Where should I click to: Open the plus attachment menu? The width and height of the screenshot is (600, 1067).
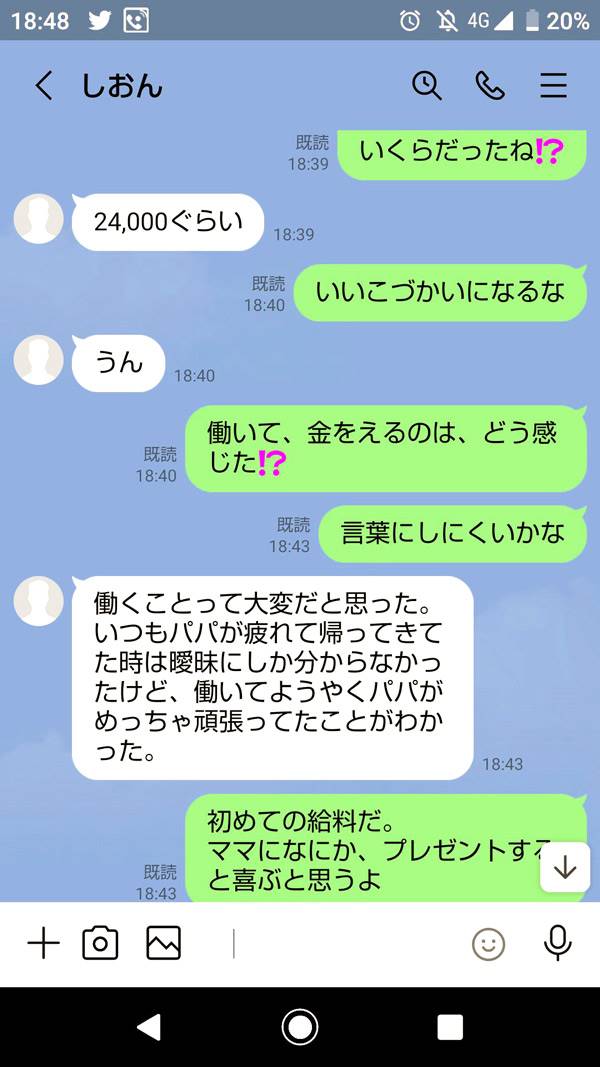click(x=44, y=944)
